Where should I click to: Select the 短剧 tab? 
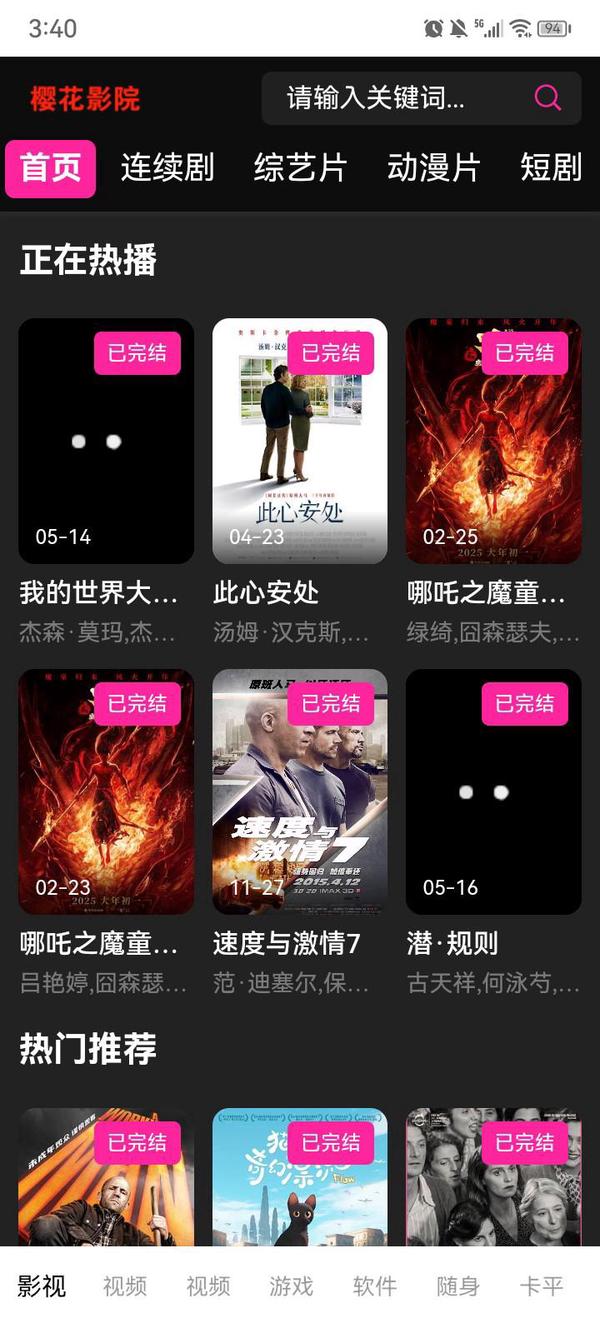coord(550,167)
